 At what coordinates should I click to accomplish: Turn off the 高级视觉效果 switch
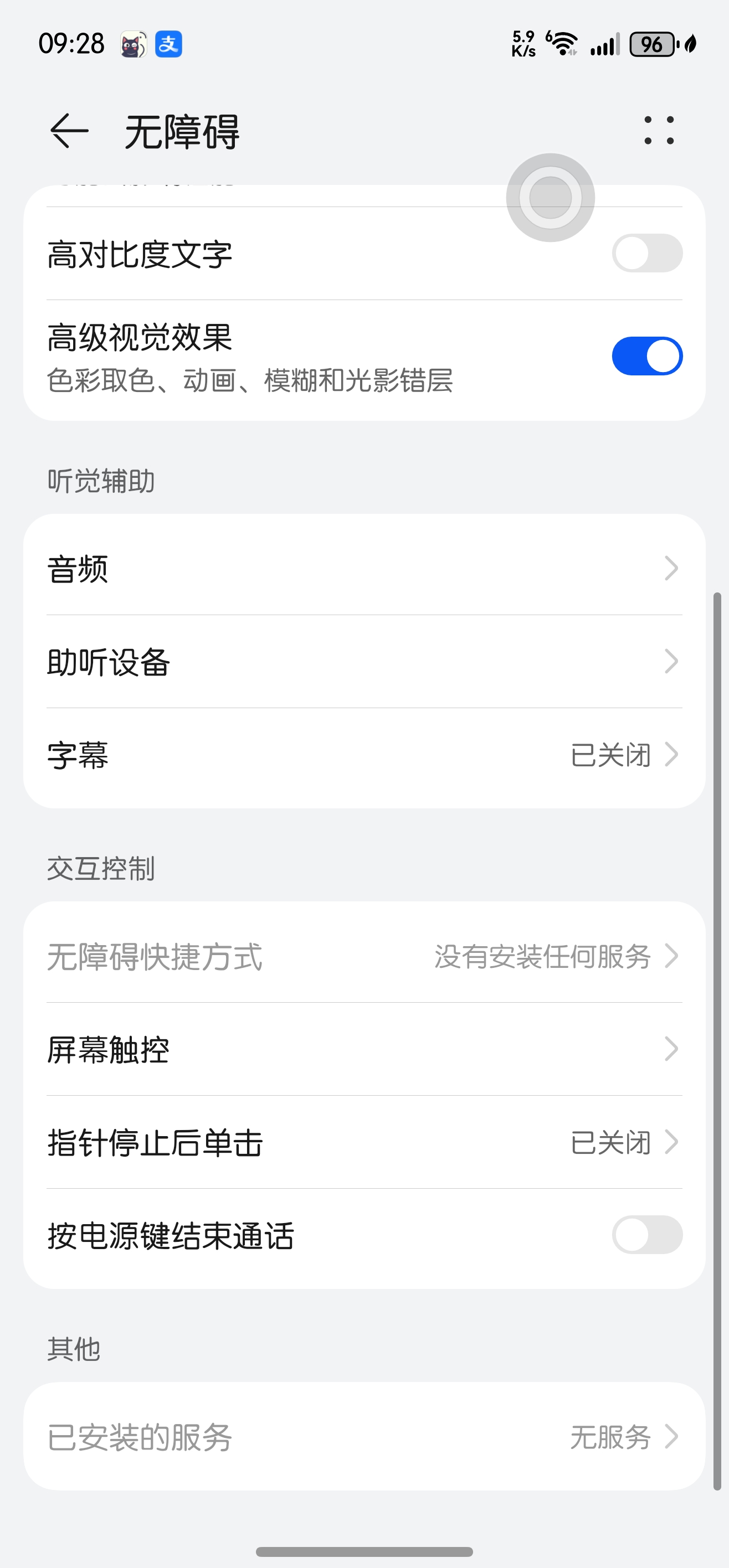pos(646,356)
